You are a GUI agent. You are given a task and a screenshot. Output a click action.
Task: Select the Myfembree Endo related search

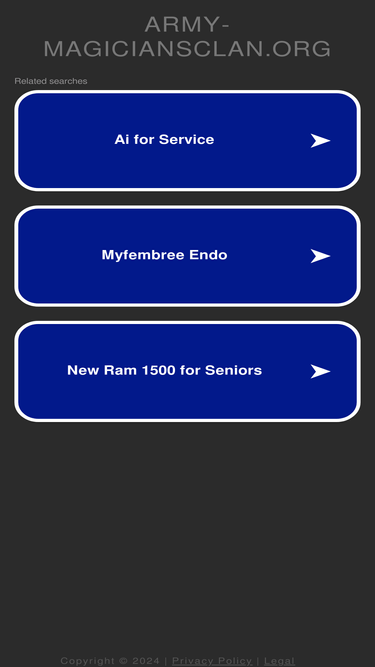click(188, 256)
